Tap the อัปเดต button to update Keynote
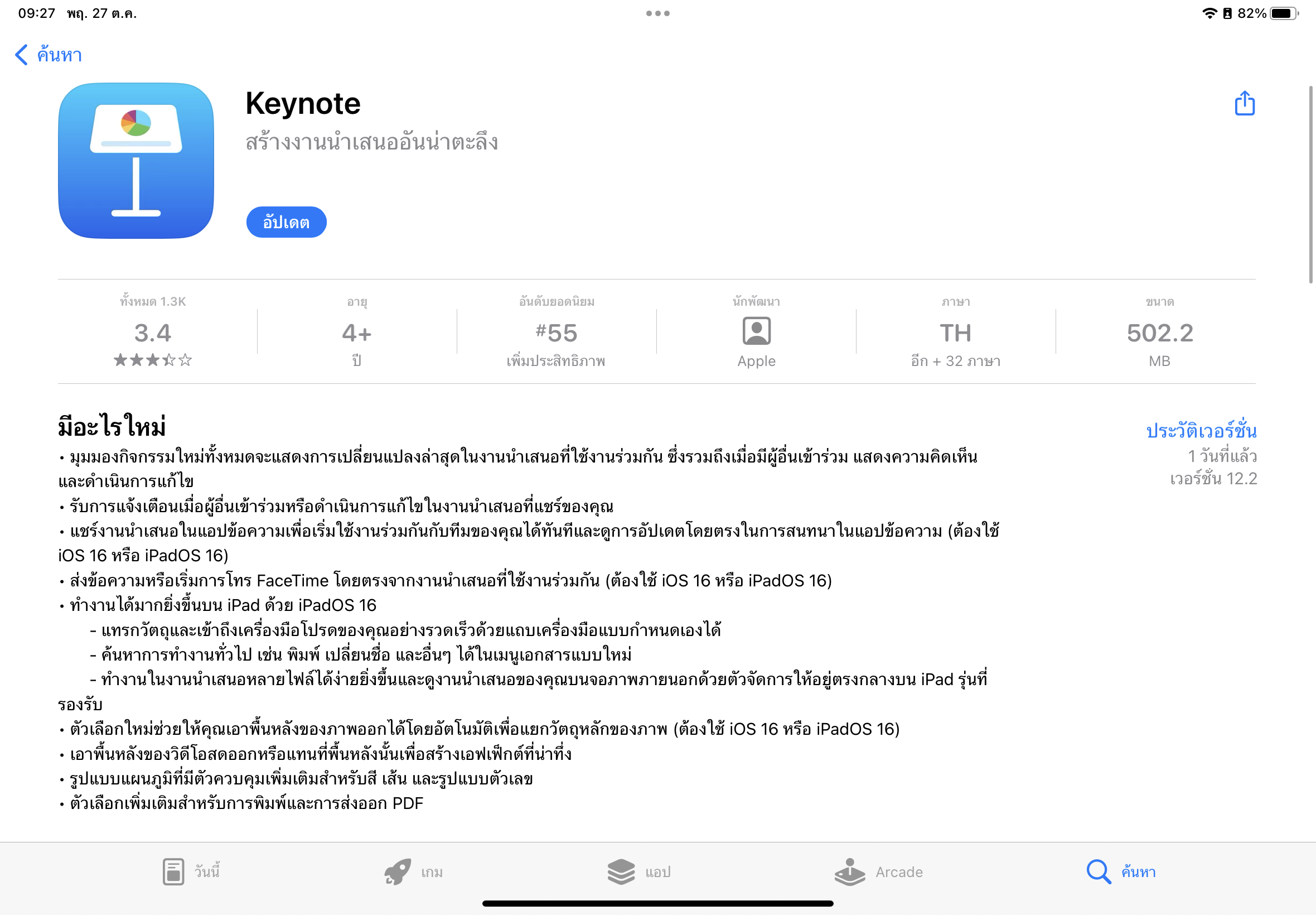 point(286,223)
